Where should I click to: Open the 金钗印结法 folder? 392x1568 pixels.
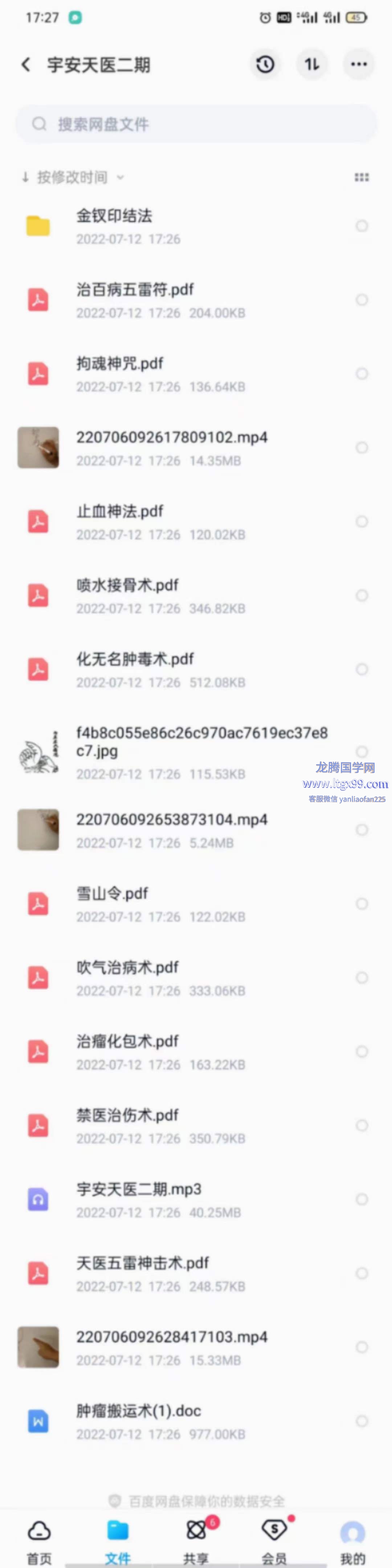pyautogui.click(x=114, y=225)
